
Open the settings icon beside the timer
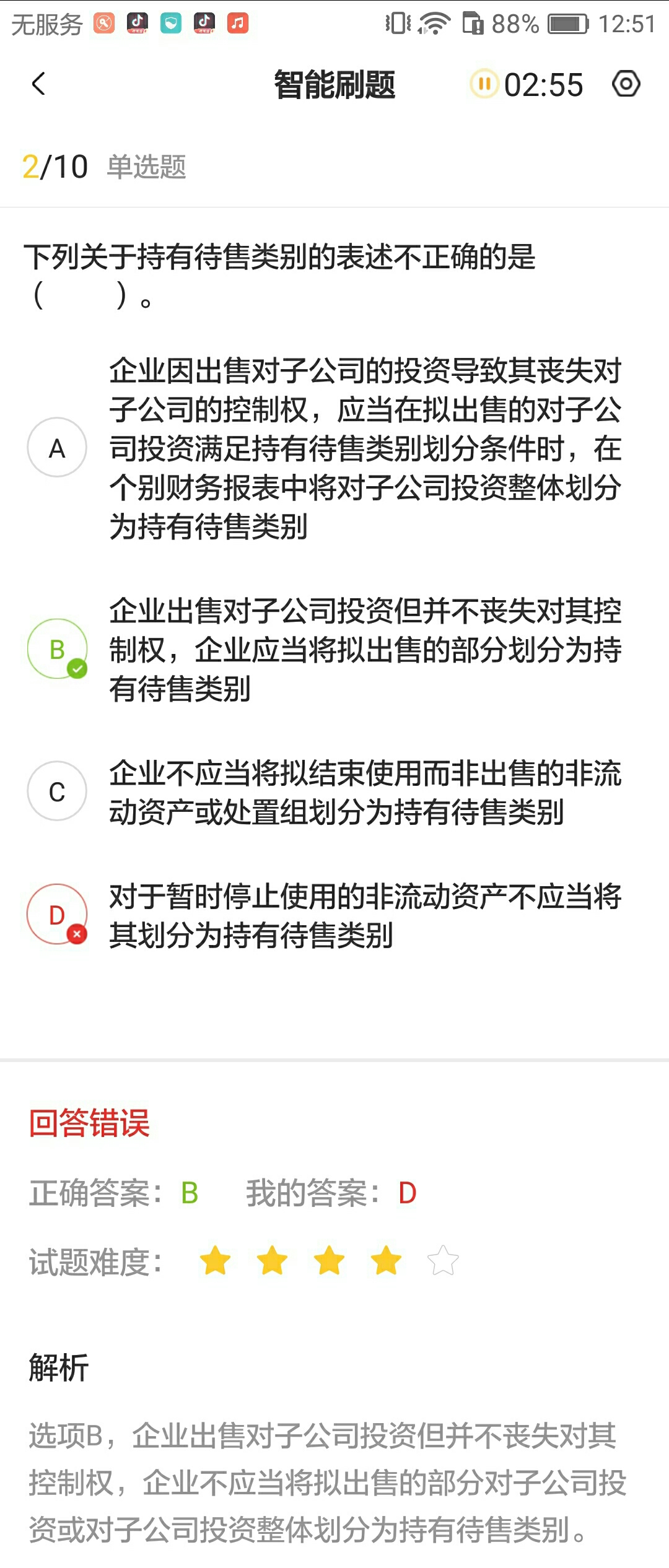pos(626,84)
